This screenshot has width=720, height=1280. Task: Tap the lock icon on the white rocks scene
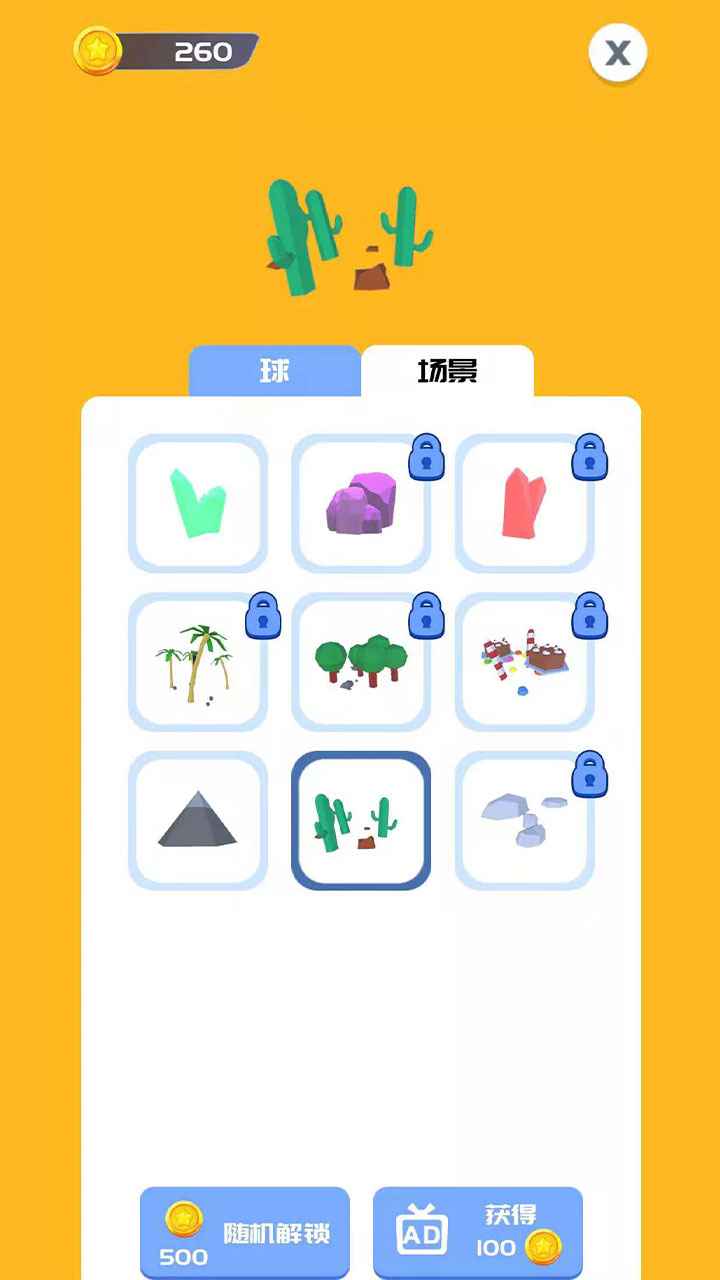click(589, 775)
